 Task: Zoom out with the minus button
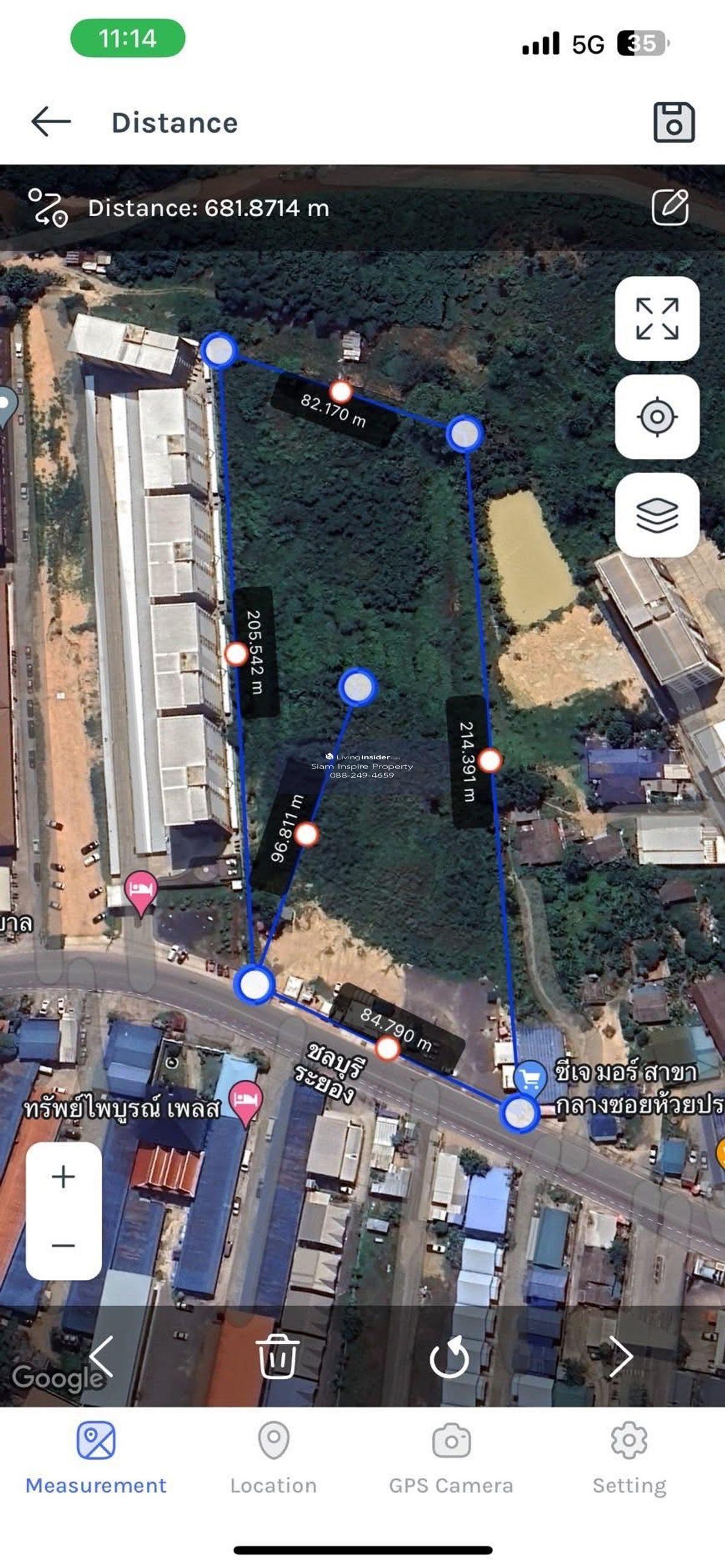pos(63,1245)
